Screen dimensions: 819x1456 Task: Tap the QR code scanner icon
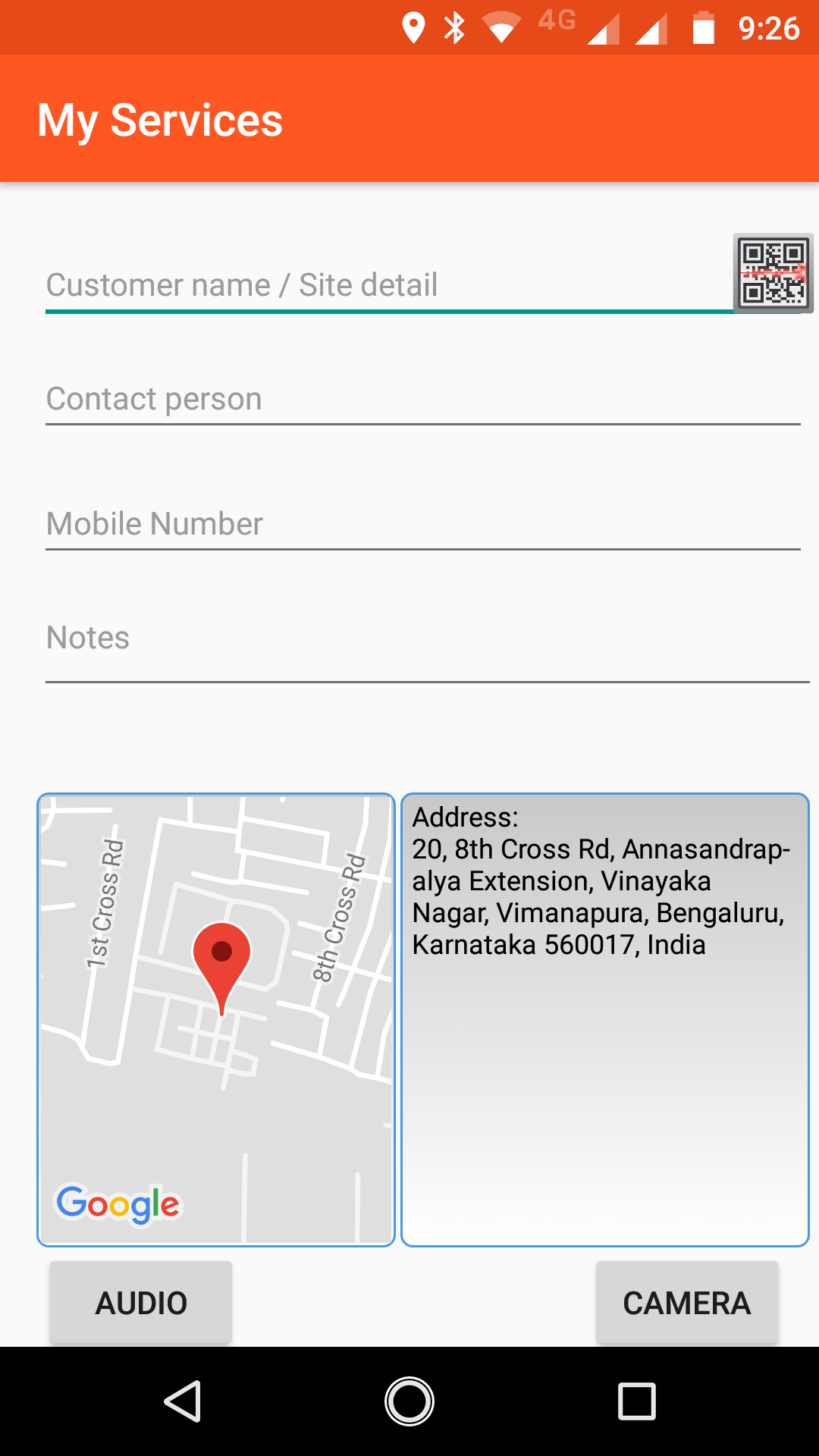(773, 273)
